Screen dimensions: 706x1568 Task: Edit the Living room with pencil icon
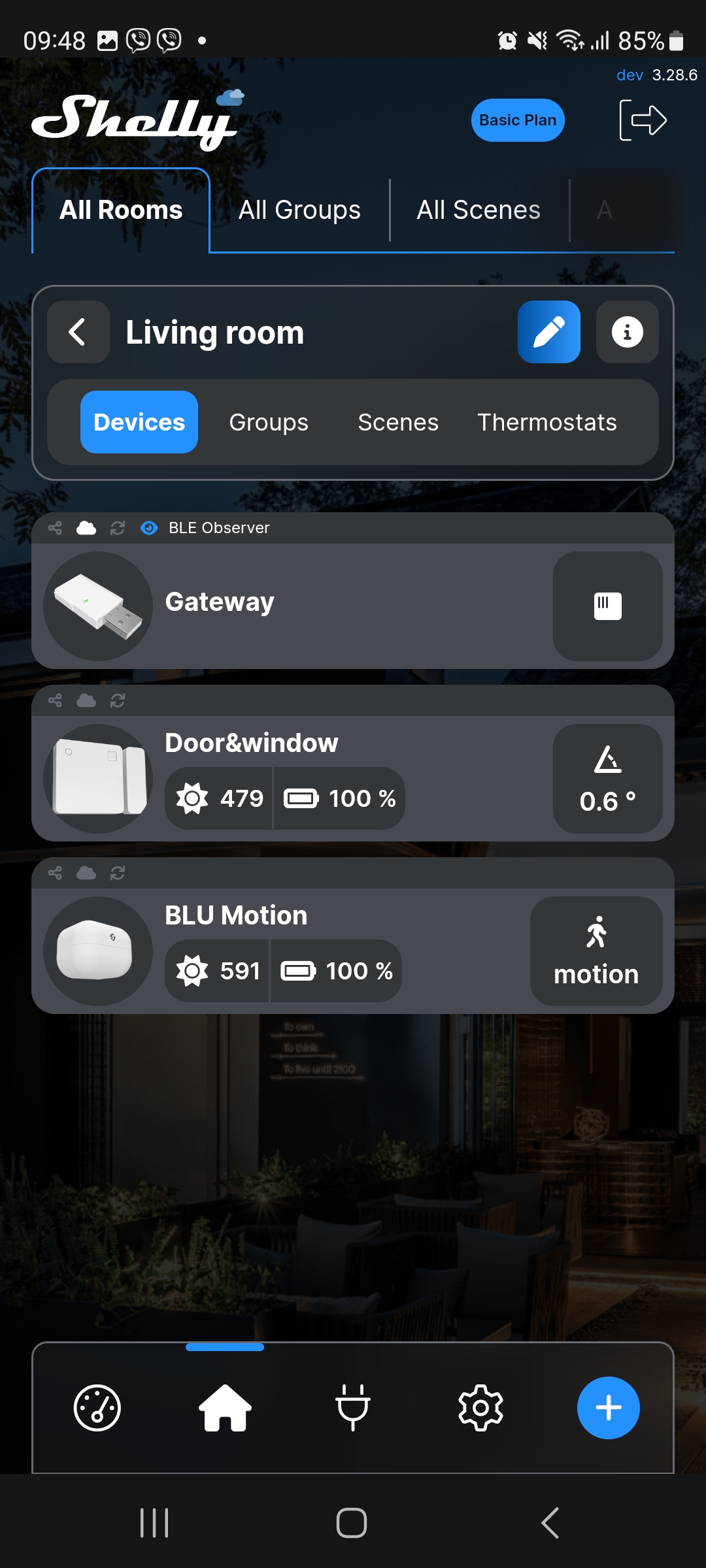(548, 332)
